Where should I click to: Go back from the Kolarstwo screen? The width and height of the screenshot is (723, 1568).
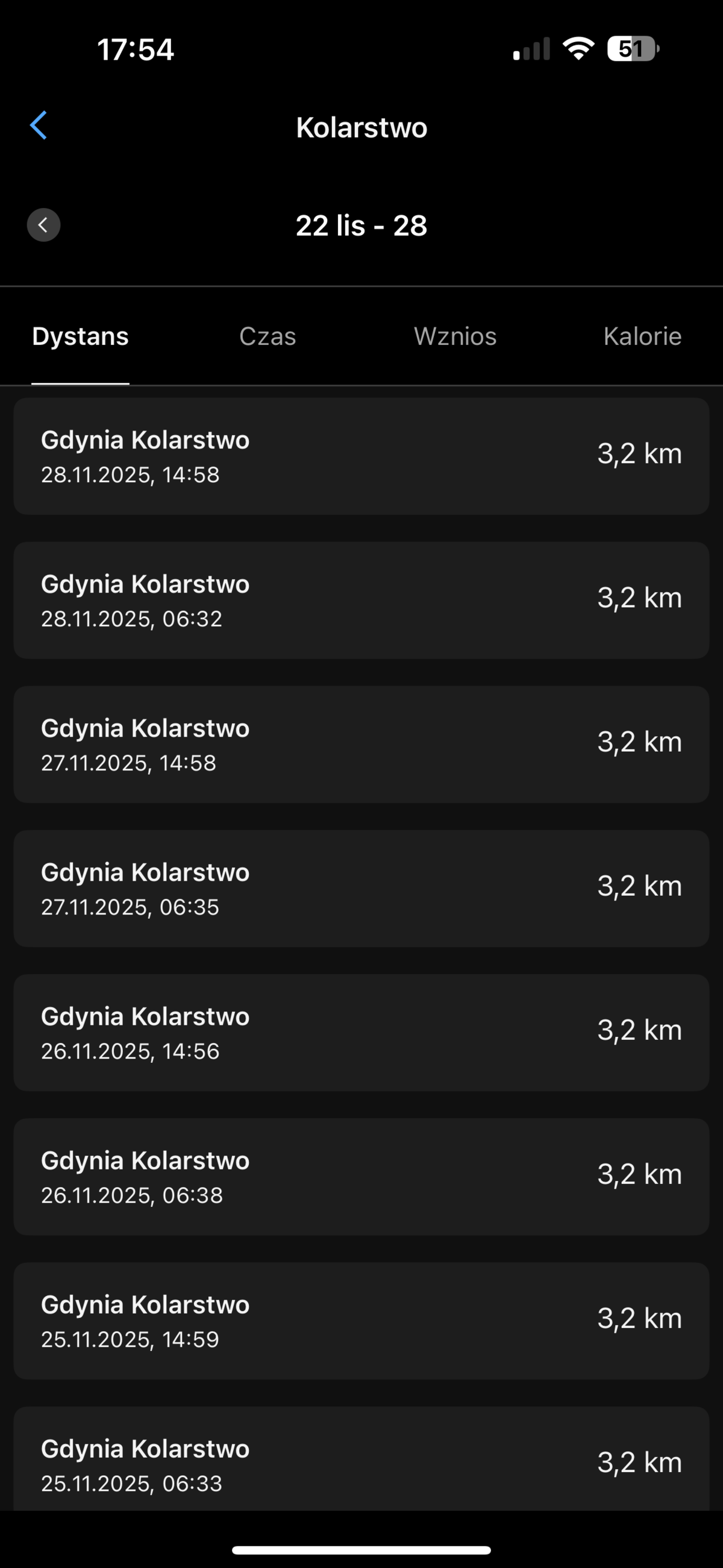point(39,126)
